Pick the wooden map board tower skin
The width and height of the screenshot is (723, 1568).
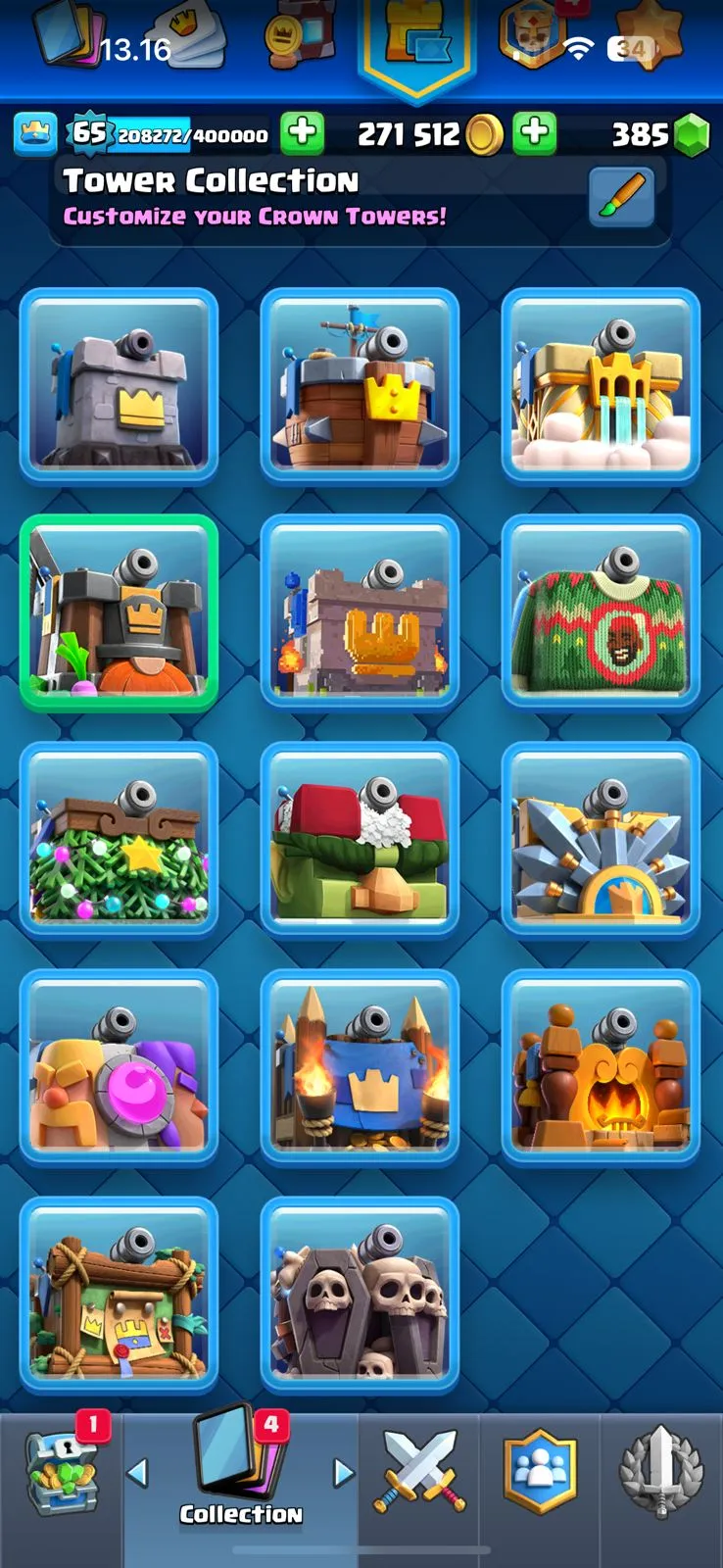tap(119, 1294)
